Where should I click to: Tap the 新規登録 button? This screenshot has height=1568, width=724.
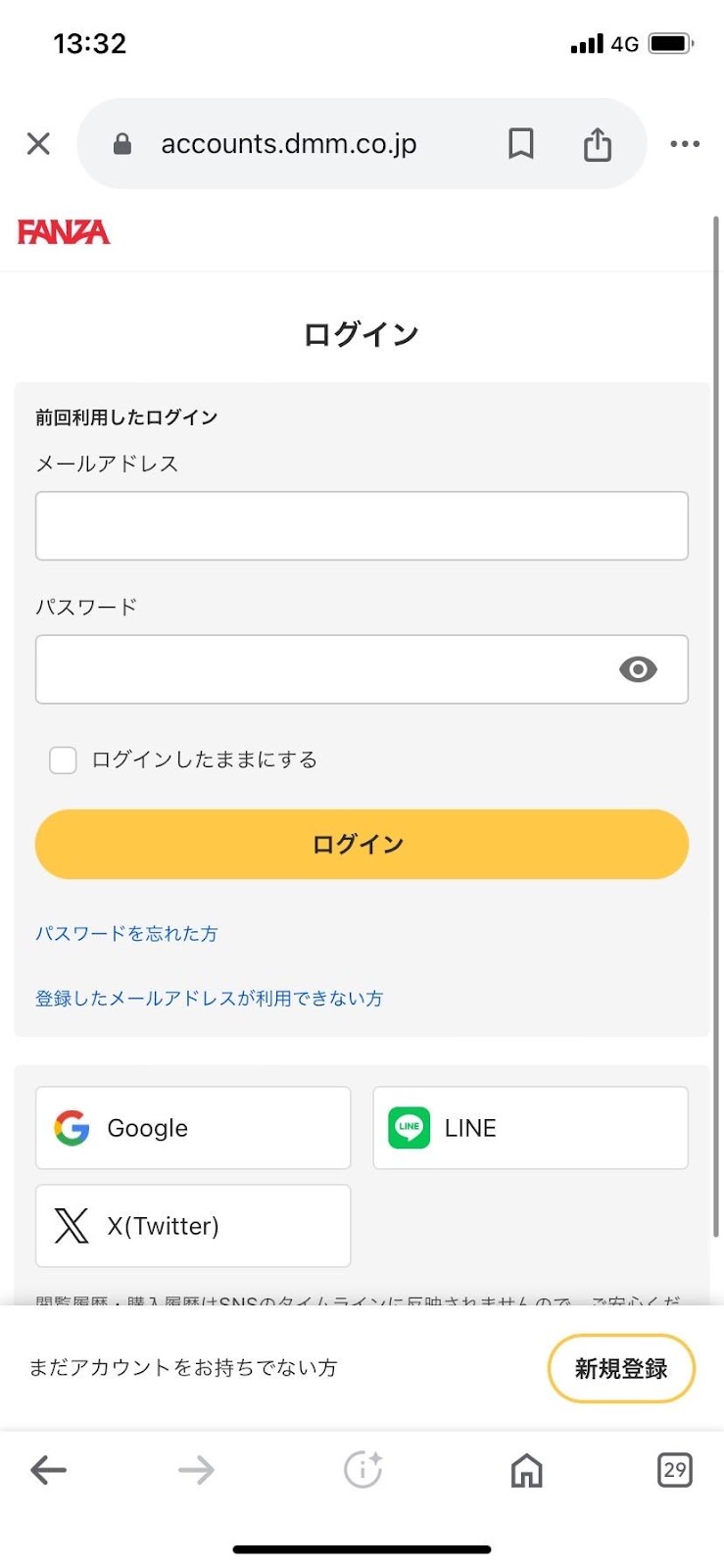(621, 1368)
